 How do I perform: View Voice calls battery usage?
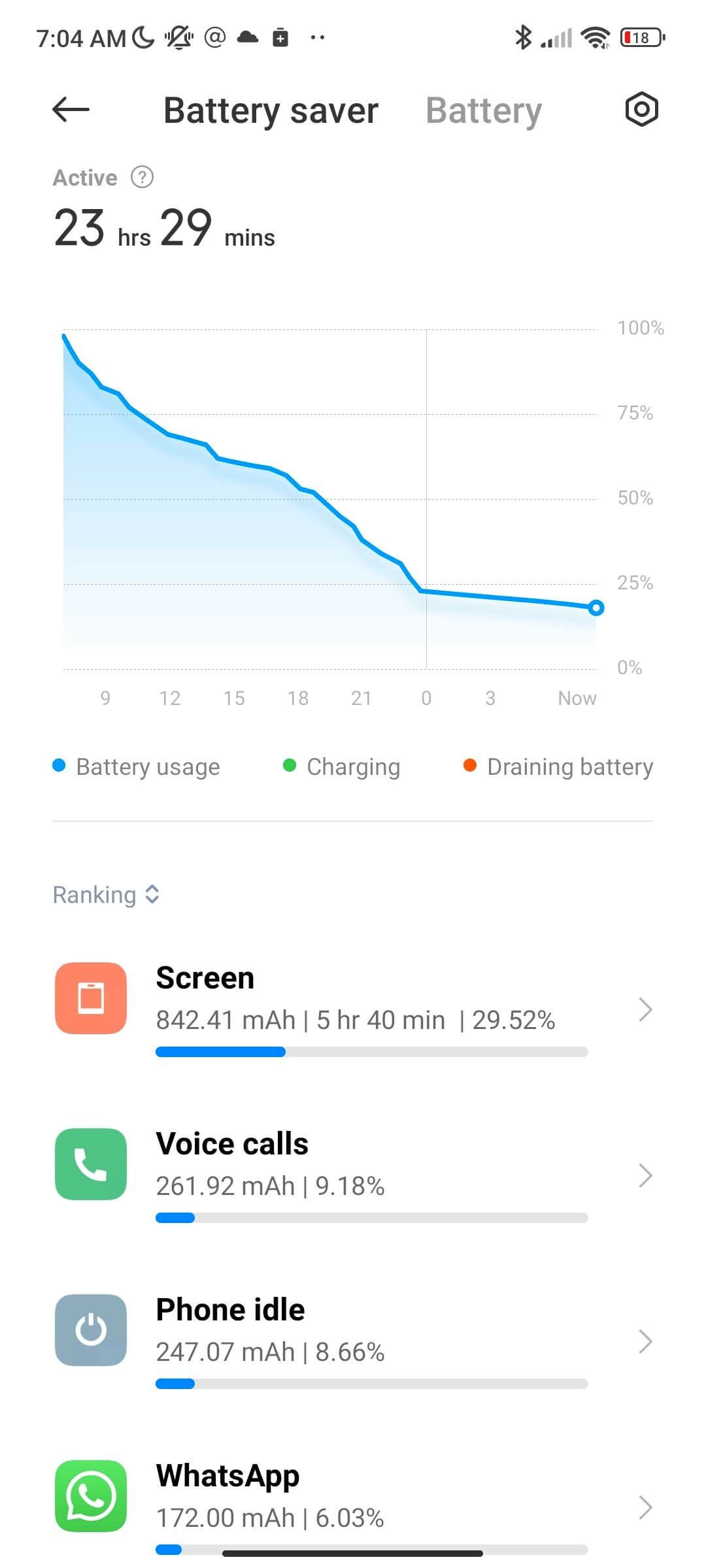[x=353, y=1175]
